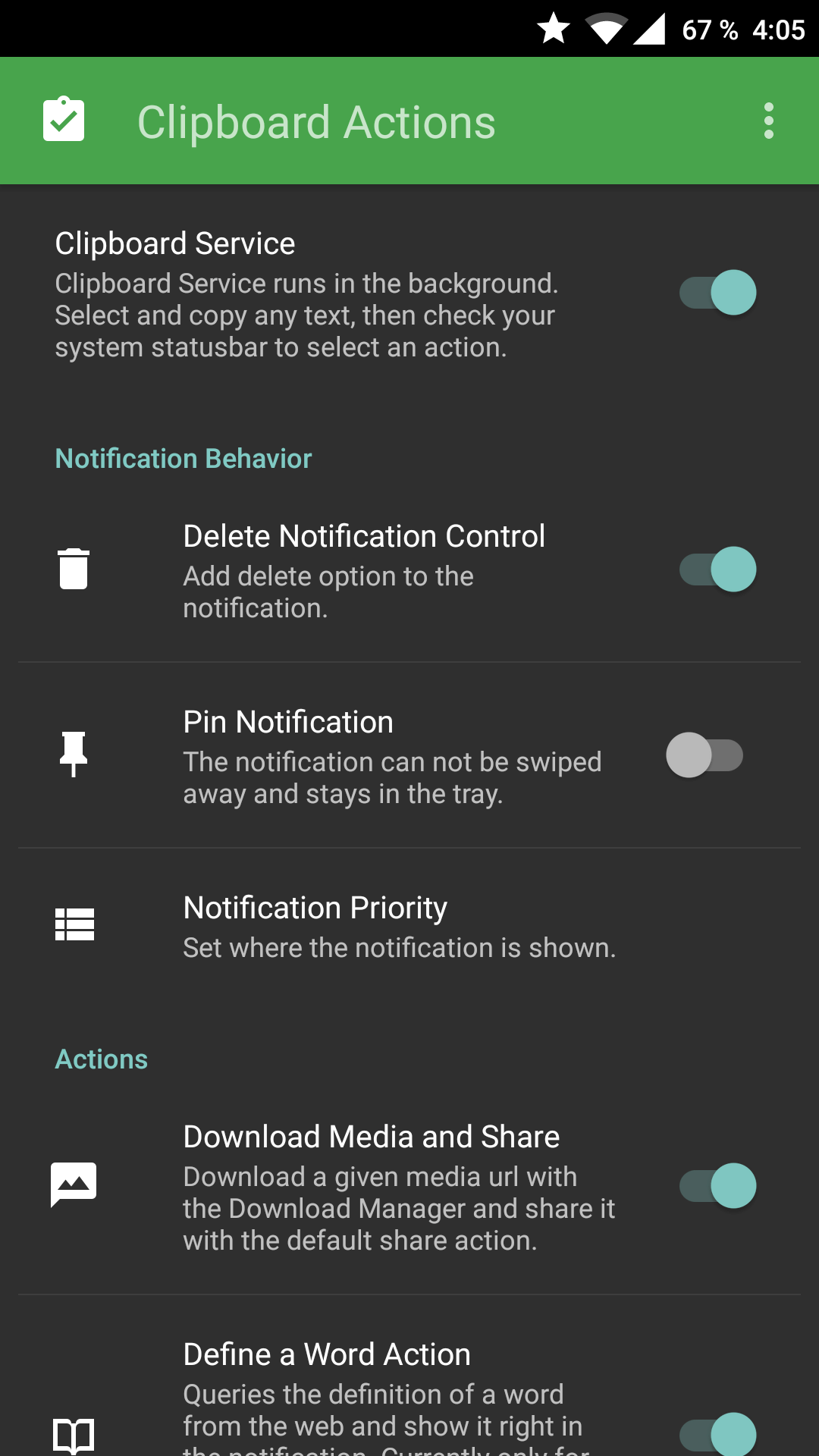
Task: Enable Pin Notification
Action: click(x=704, y=755)
